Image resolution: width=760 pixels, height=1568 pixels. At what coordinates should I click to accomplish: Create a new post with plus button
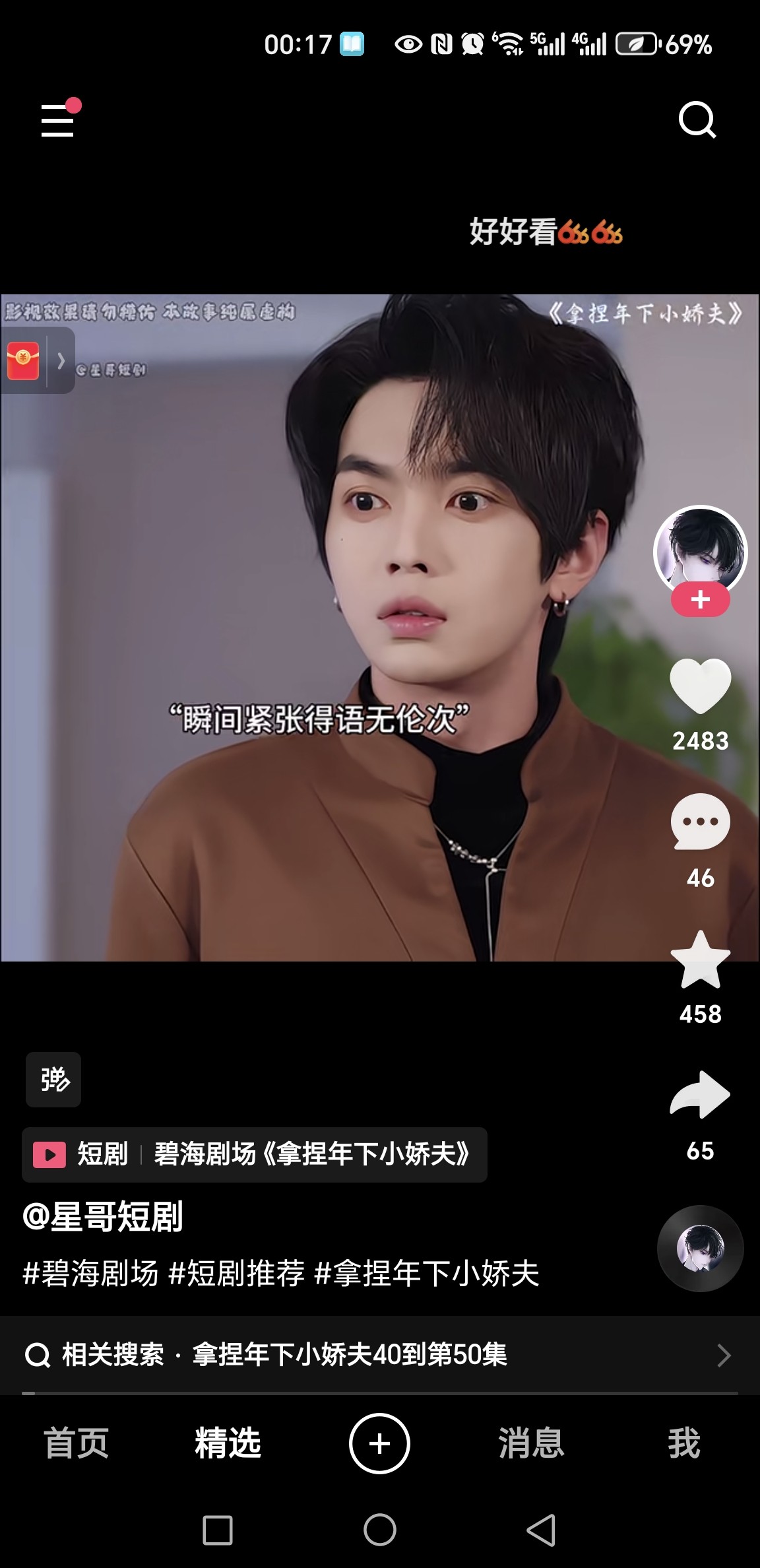click(379, 1443)
